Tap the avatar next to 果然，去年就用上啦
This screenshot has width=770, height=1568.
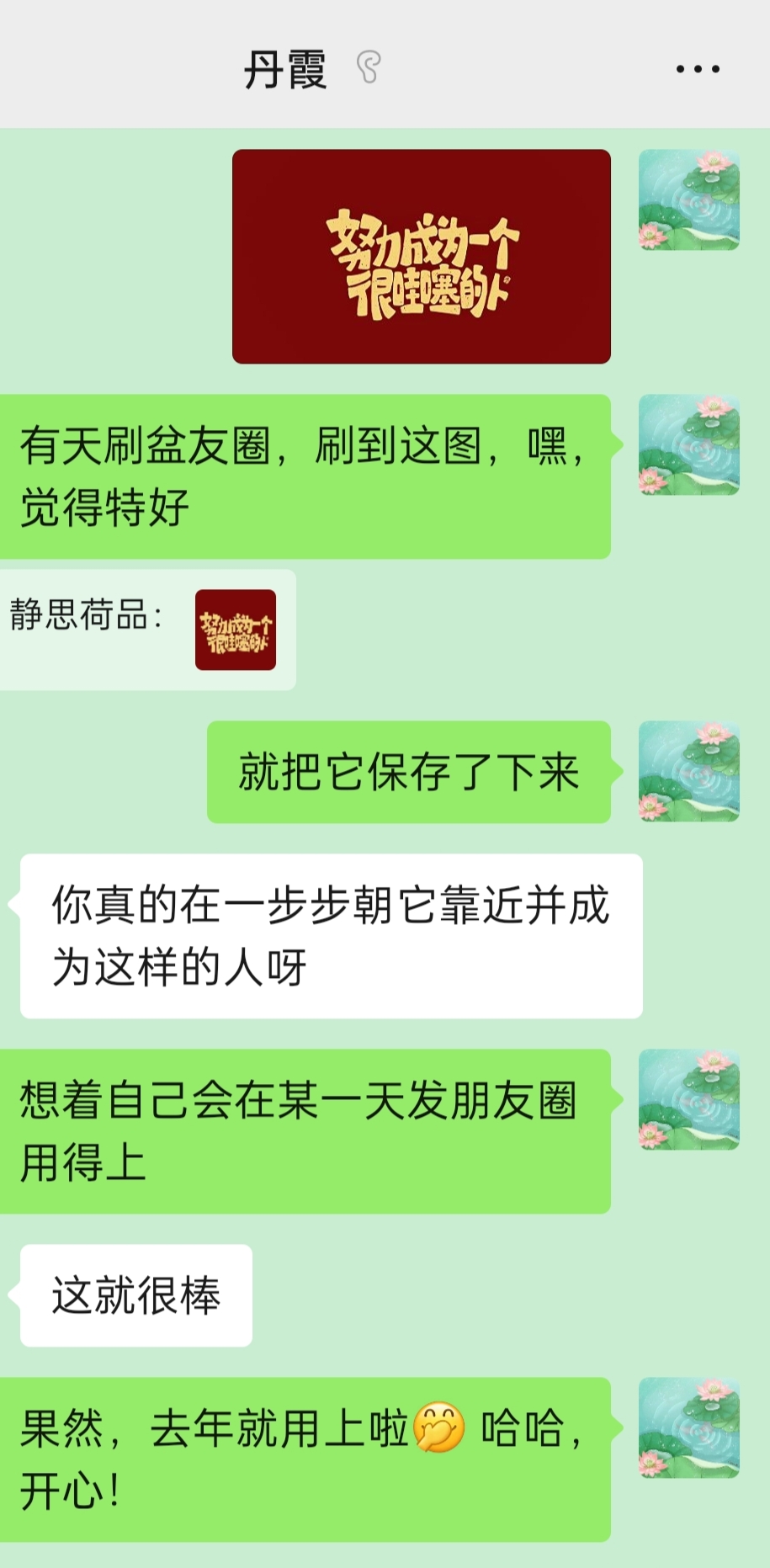(689, 1428)
